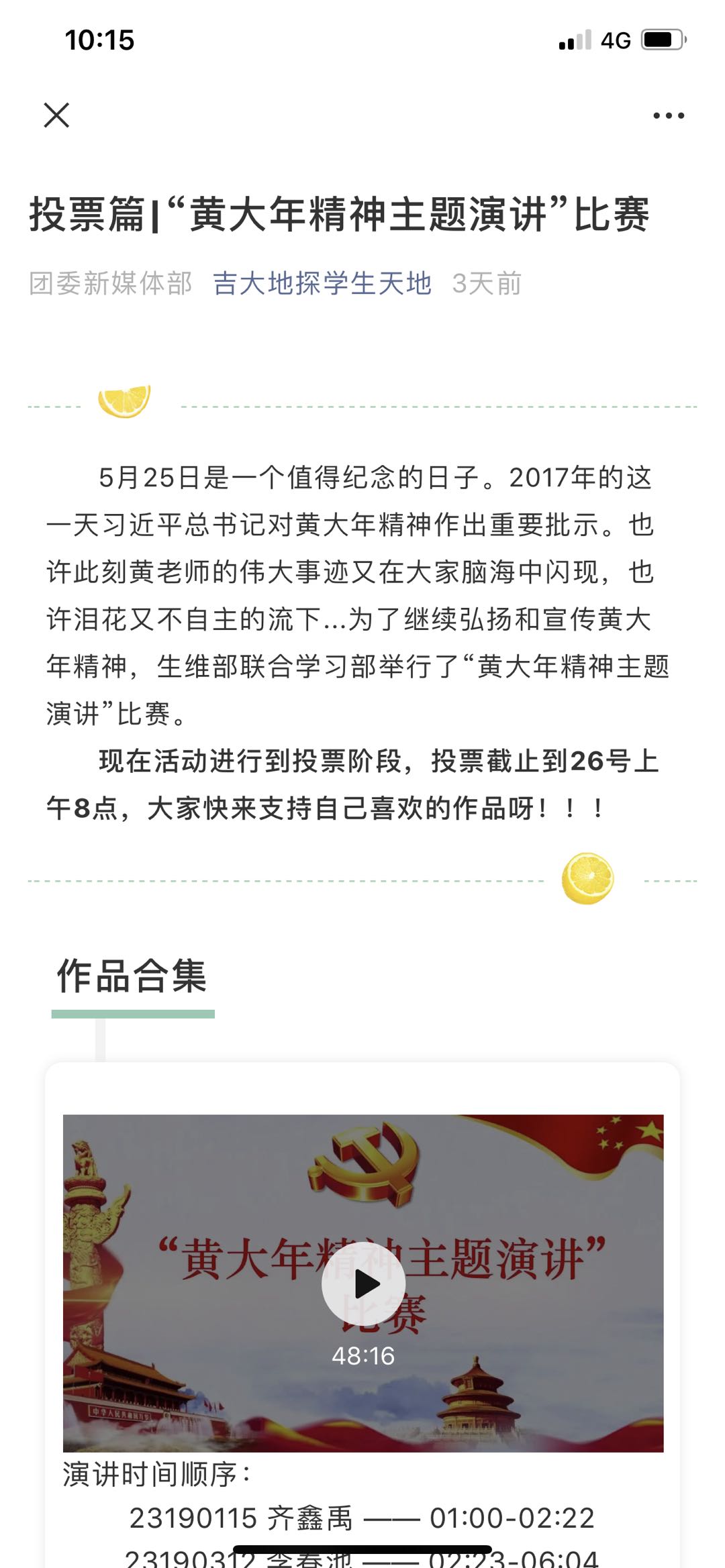
Task: Close the article with the X button
Action: point(56,115)
